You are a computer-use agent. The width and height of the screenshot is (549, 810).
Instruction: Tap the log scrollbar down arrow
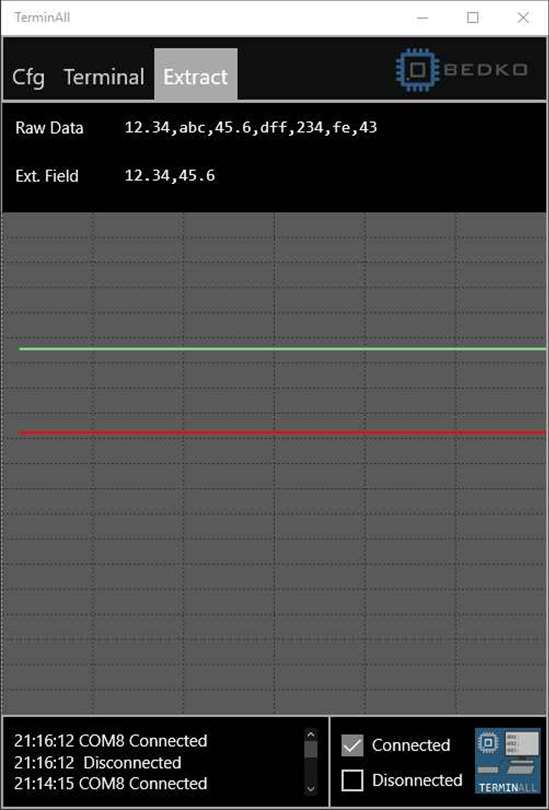pos(310,788)
